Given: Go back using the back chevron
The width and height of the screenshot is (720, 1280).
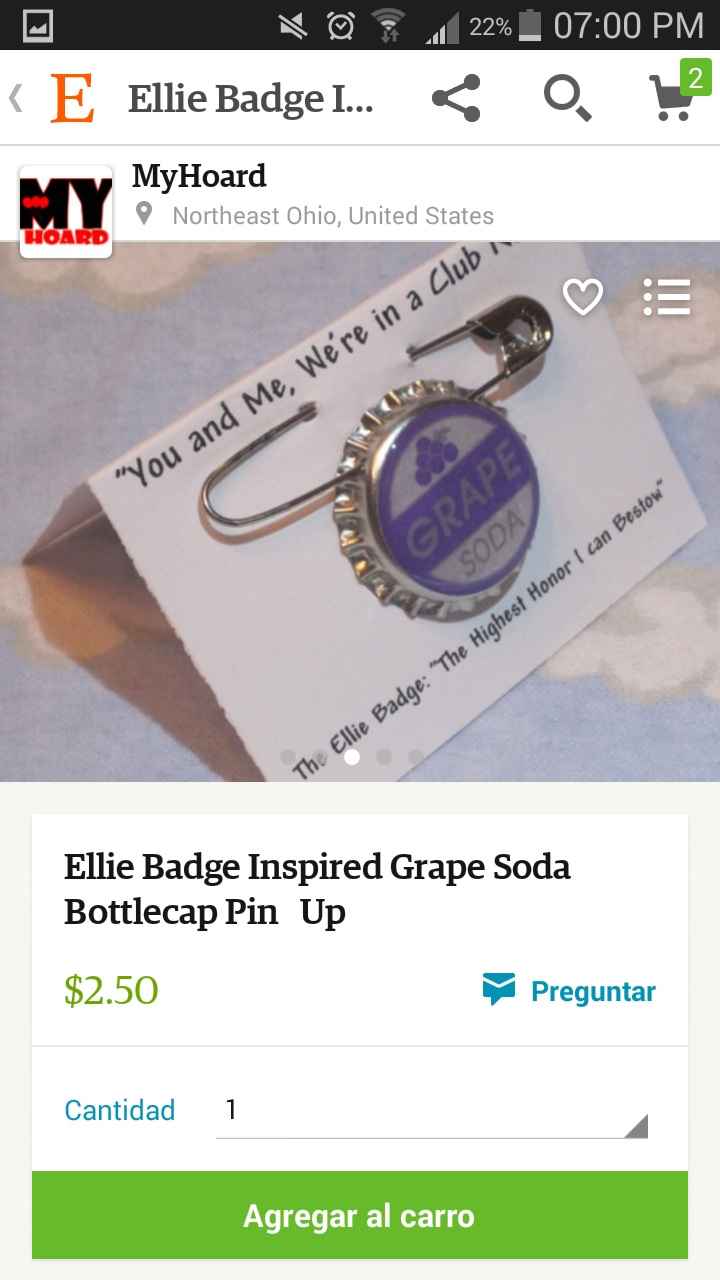Looking at the screenshot, I should (15, 99).
